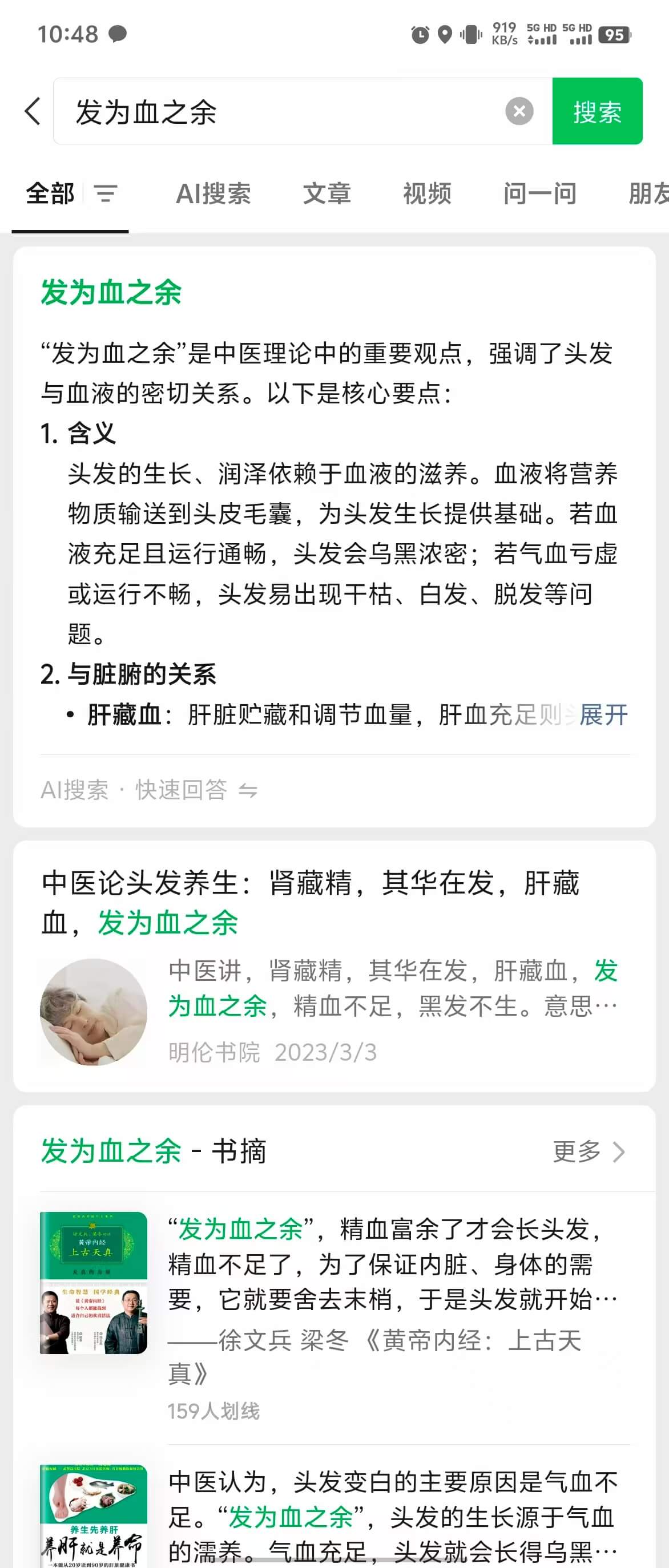Switch to the AI搜索 tab
669x1568 pixels.
pyautogui.click(x=213, y=193)
